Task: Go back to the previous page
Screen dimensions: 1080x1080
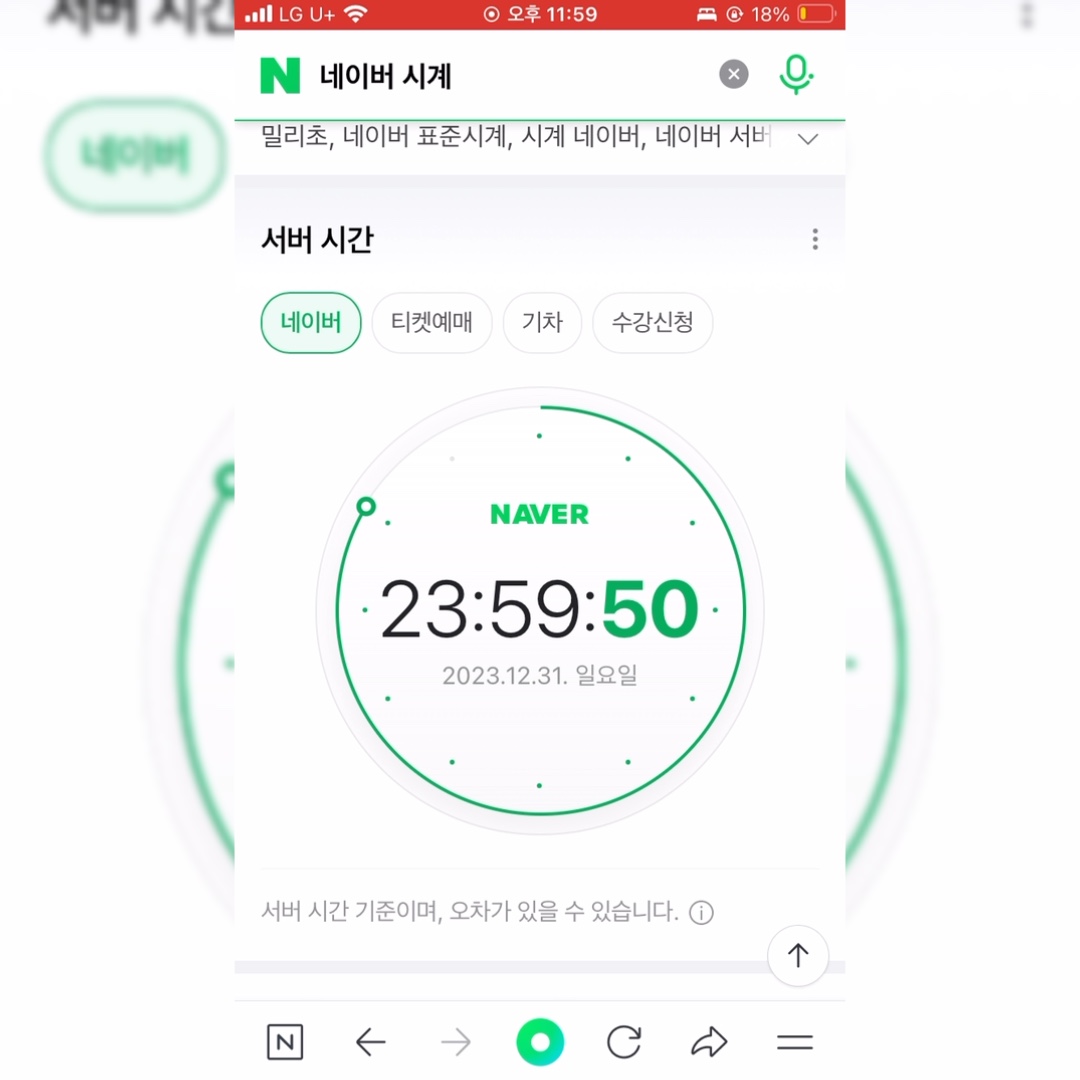Action: coord(370,1041)
